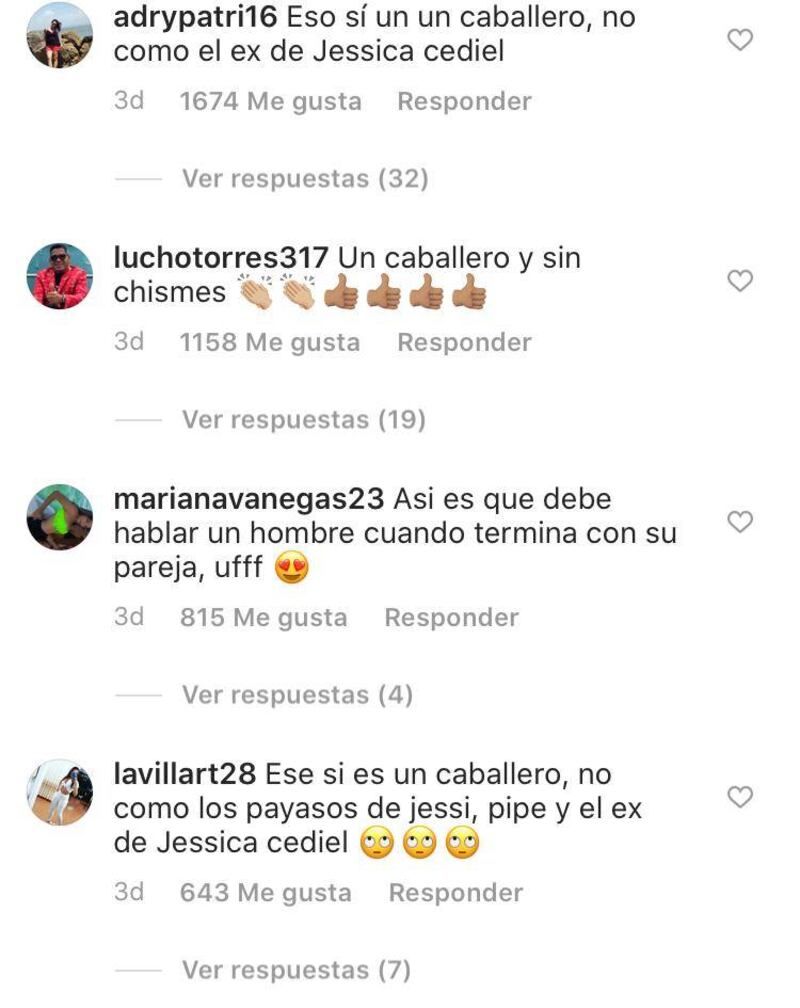
Task: Expand the 19 replies to luchotorres317
Action: pos(303,420)
